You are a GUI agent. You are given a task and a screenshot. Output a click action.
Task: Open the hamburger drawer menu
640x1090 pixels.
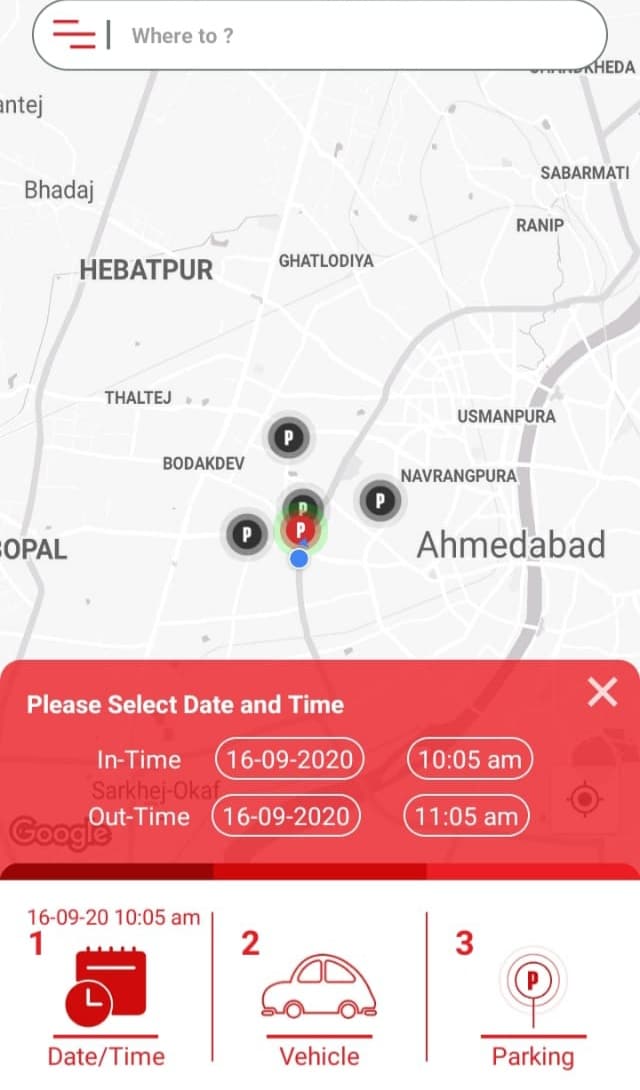(74, 35)
